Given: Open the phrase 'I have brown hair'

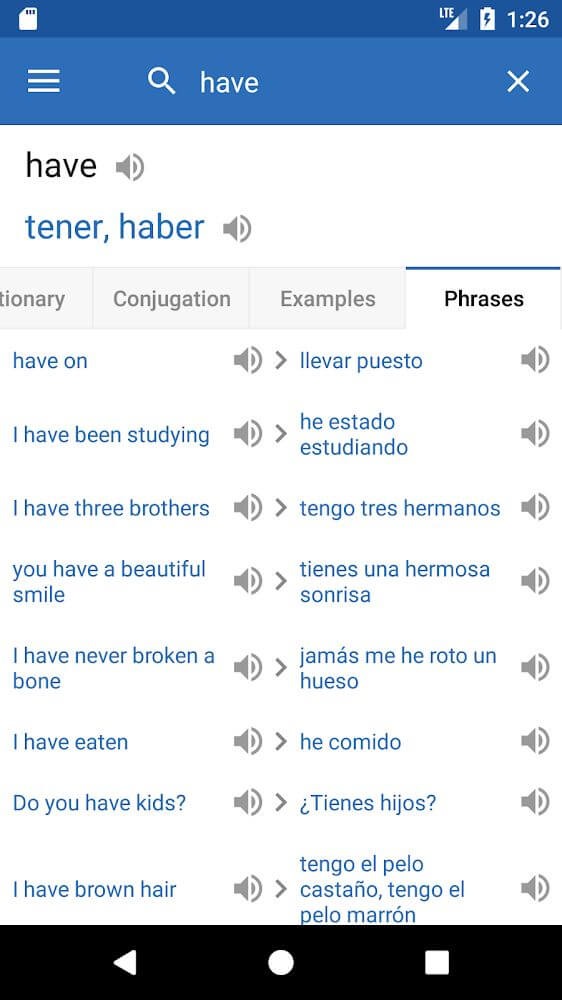Looking at the screenshot, I should point(94,889).
